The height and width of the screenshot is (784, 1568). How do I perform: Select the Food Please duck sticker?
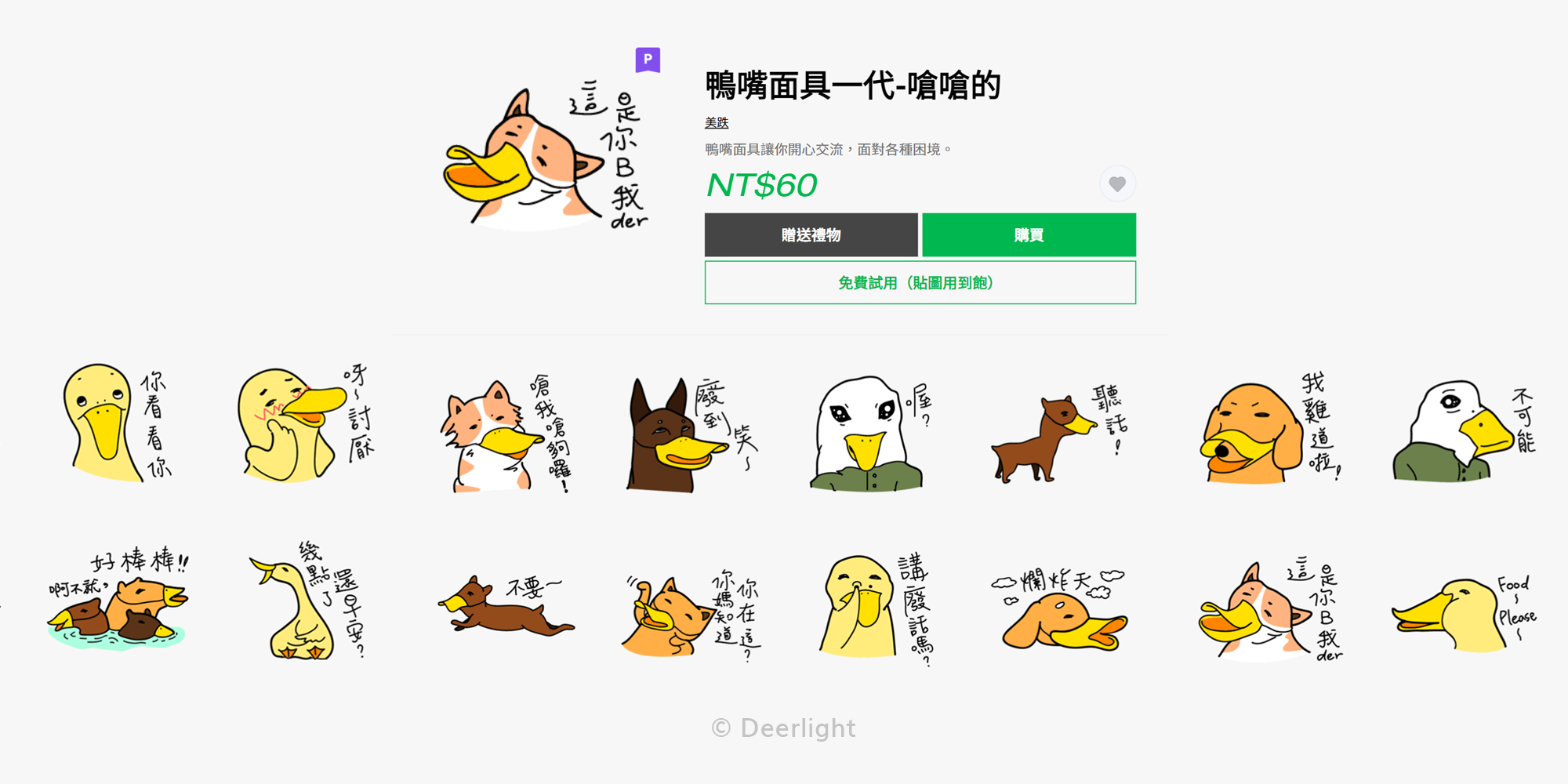[x=1462, y=612]
